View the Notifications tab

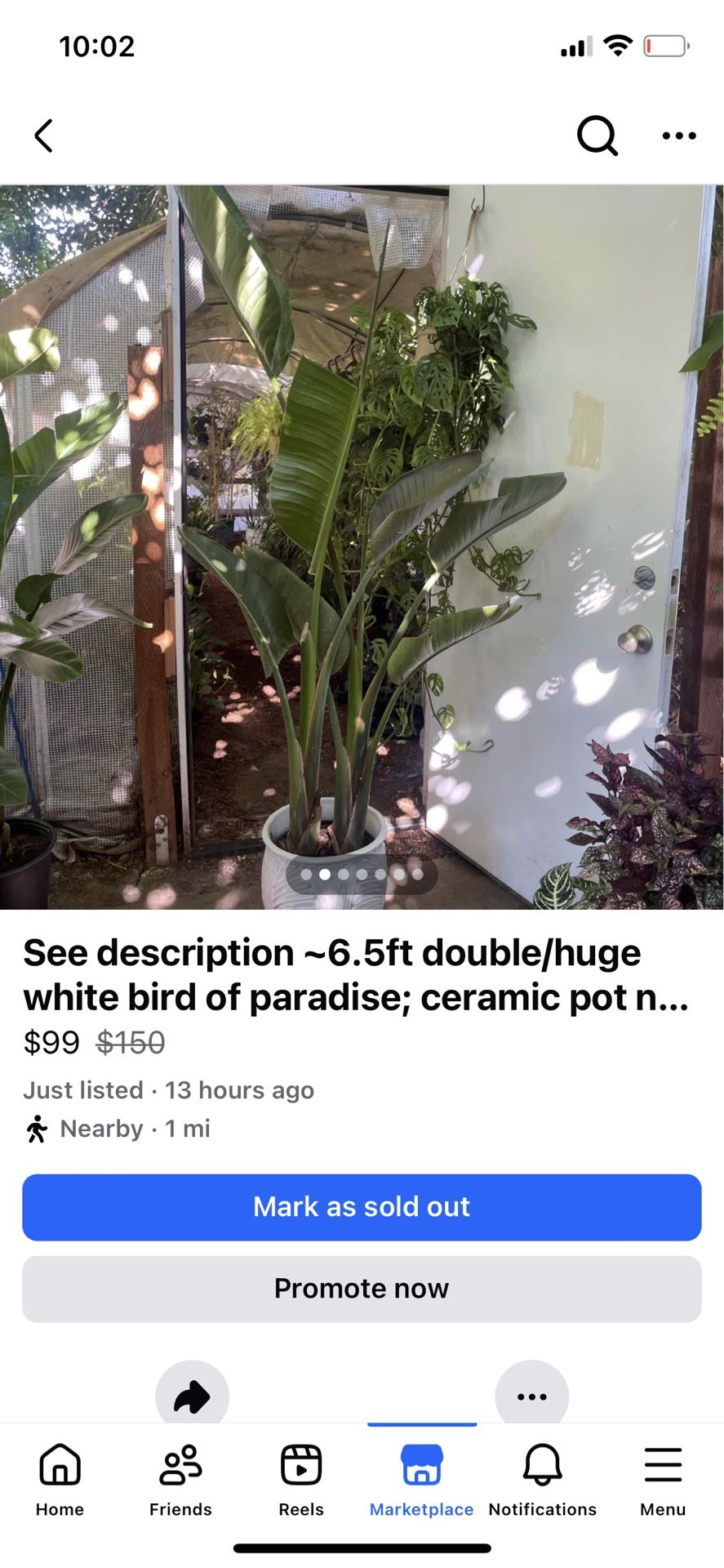coord(542,1479)
